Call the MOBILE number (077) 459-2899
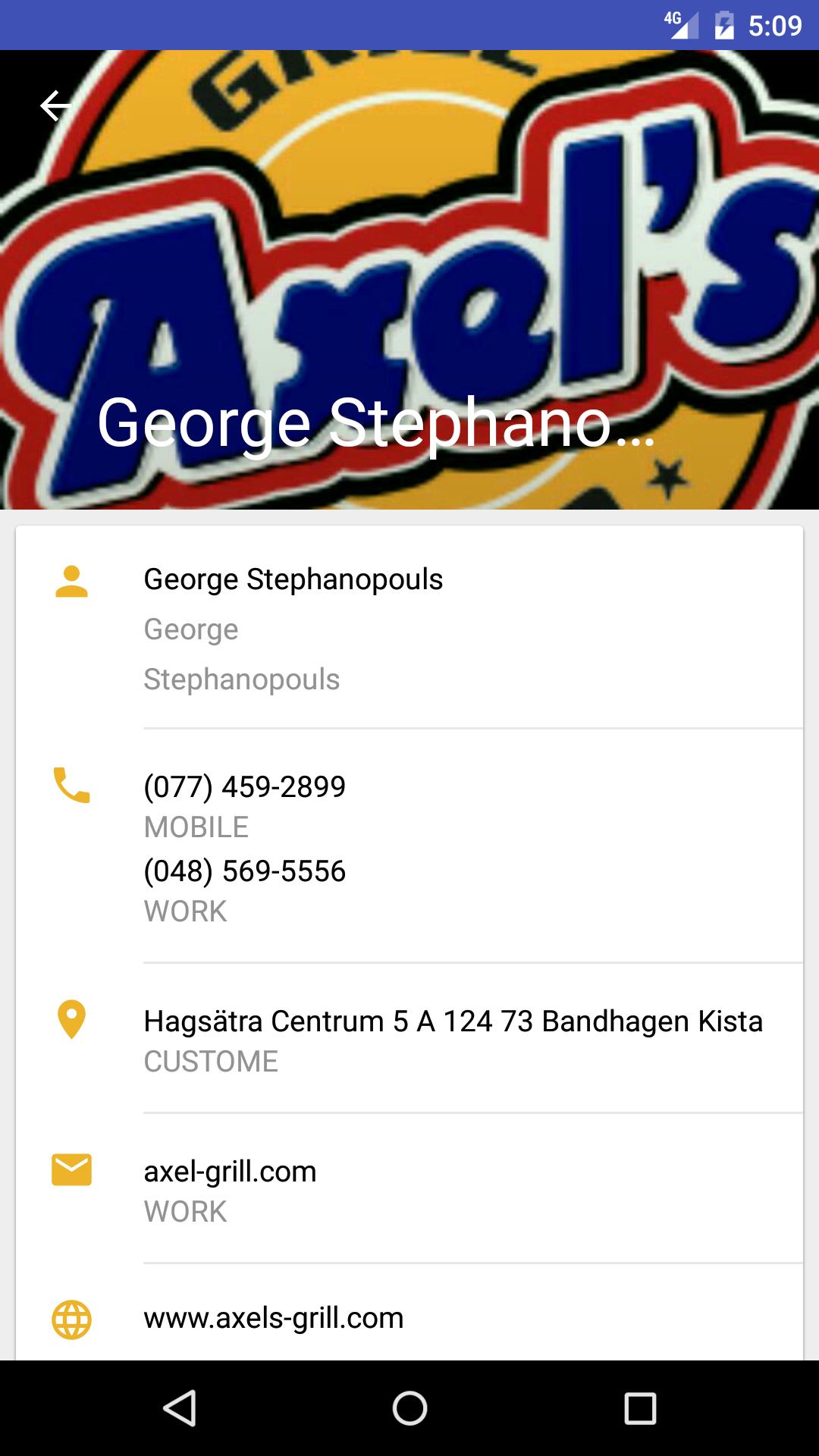Screen dimensions: 819x1456 pyautogui.click(x=244, y=786)
